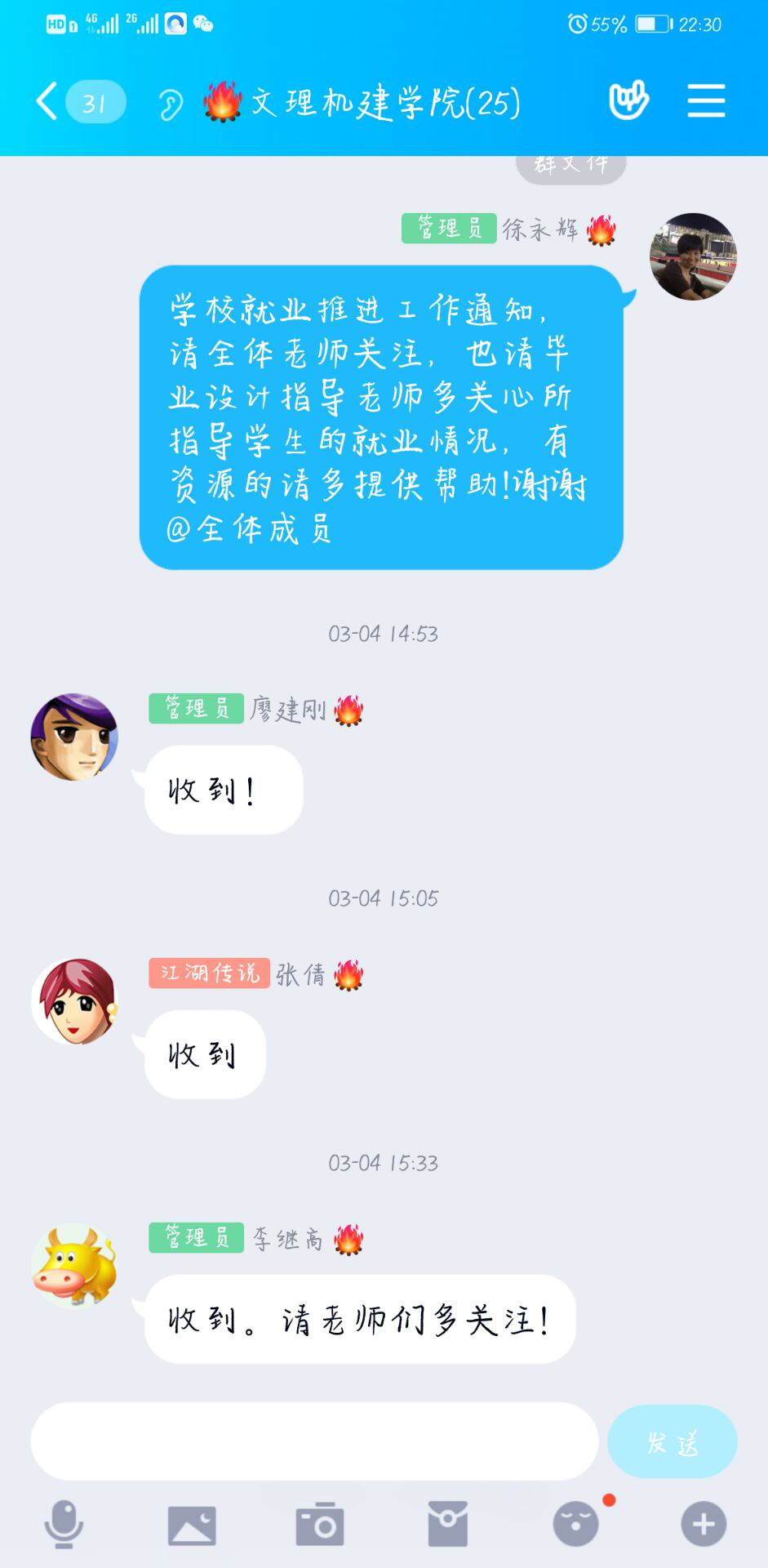
Task: Open the group interaction hand icon
Action: 628,101
